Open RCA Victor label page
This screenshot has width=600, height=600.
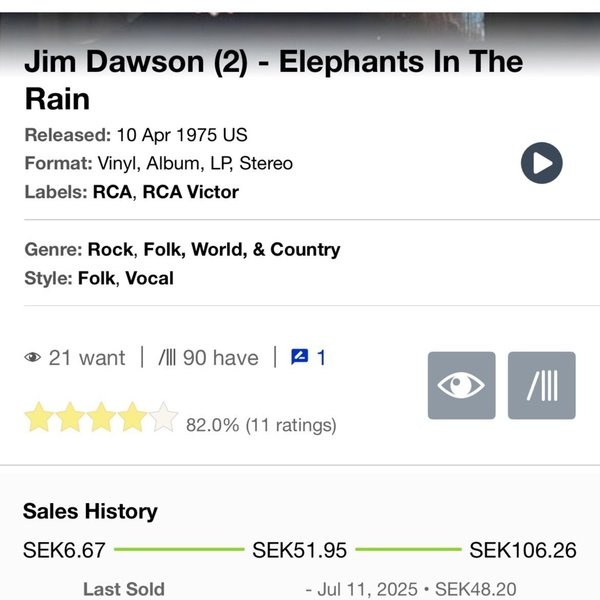coord(190,192)
